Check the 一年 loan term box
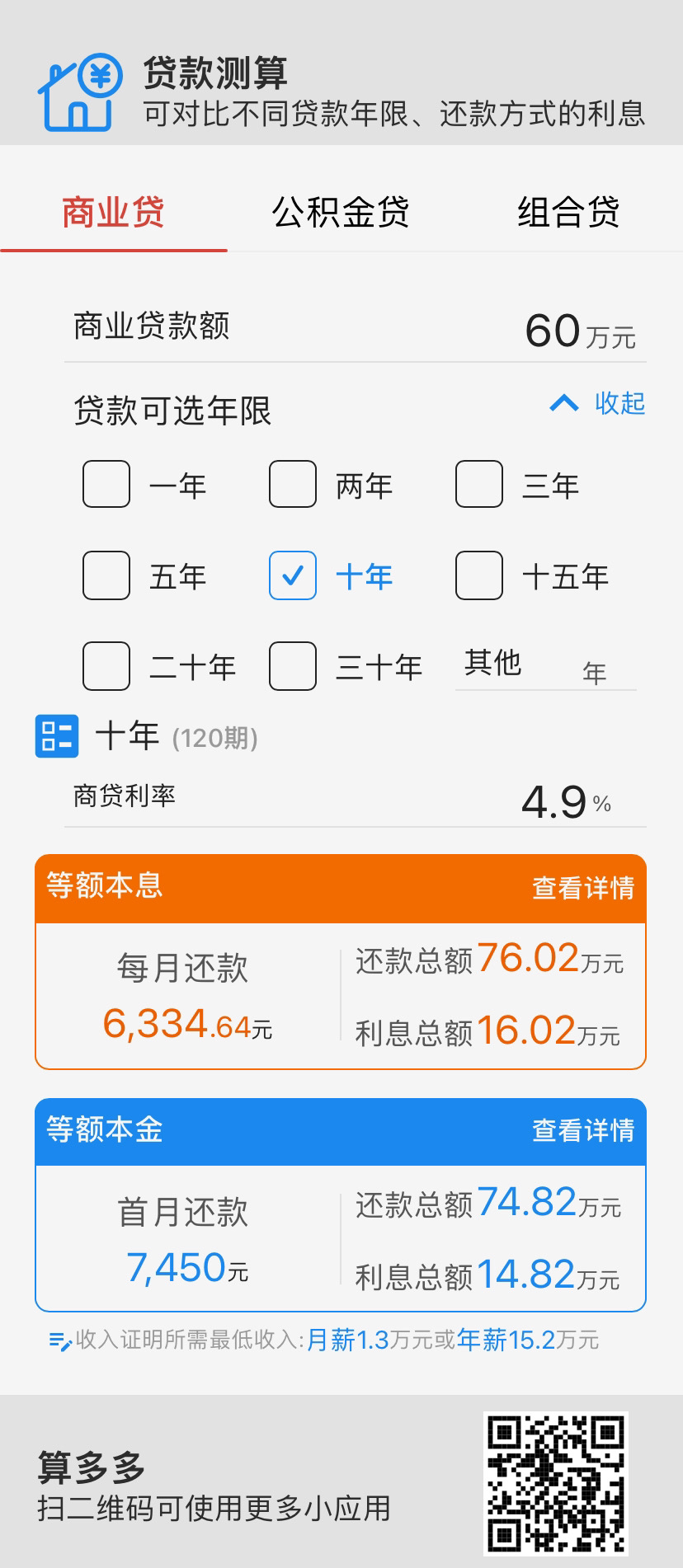683x1568 pixels. click(106, 484)
